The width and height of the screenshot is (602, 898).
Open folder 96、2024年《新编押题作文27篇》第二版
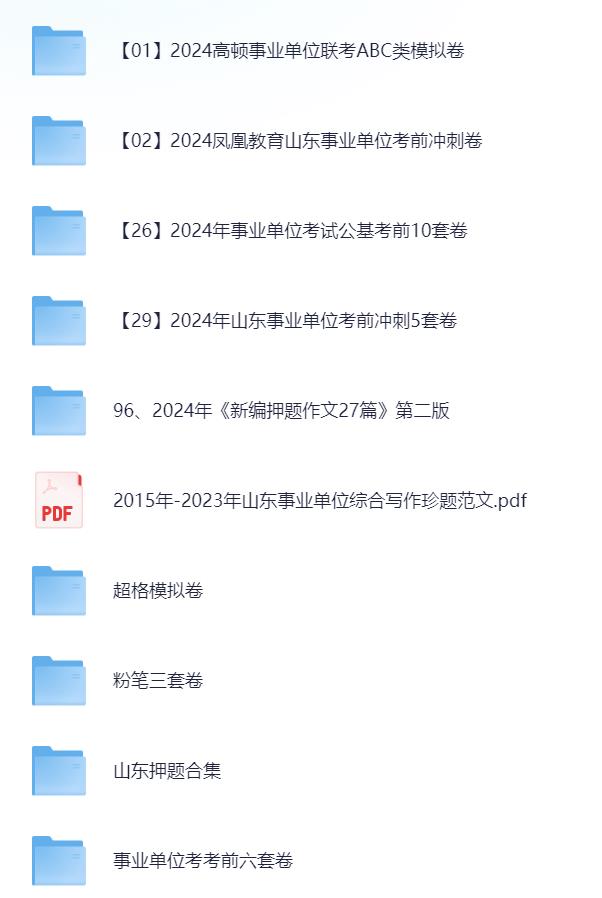click(281, 411)
